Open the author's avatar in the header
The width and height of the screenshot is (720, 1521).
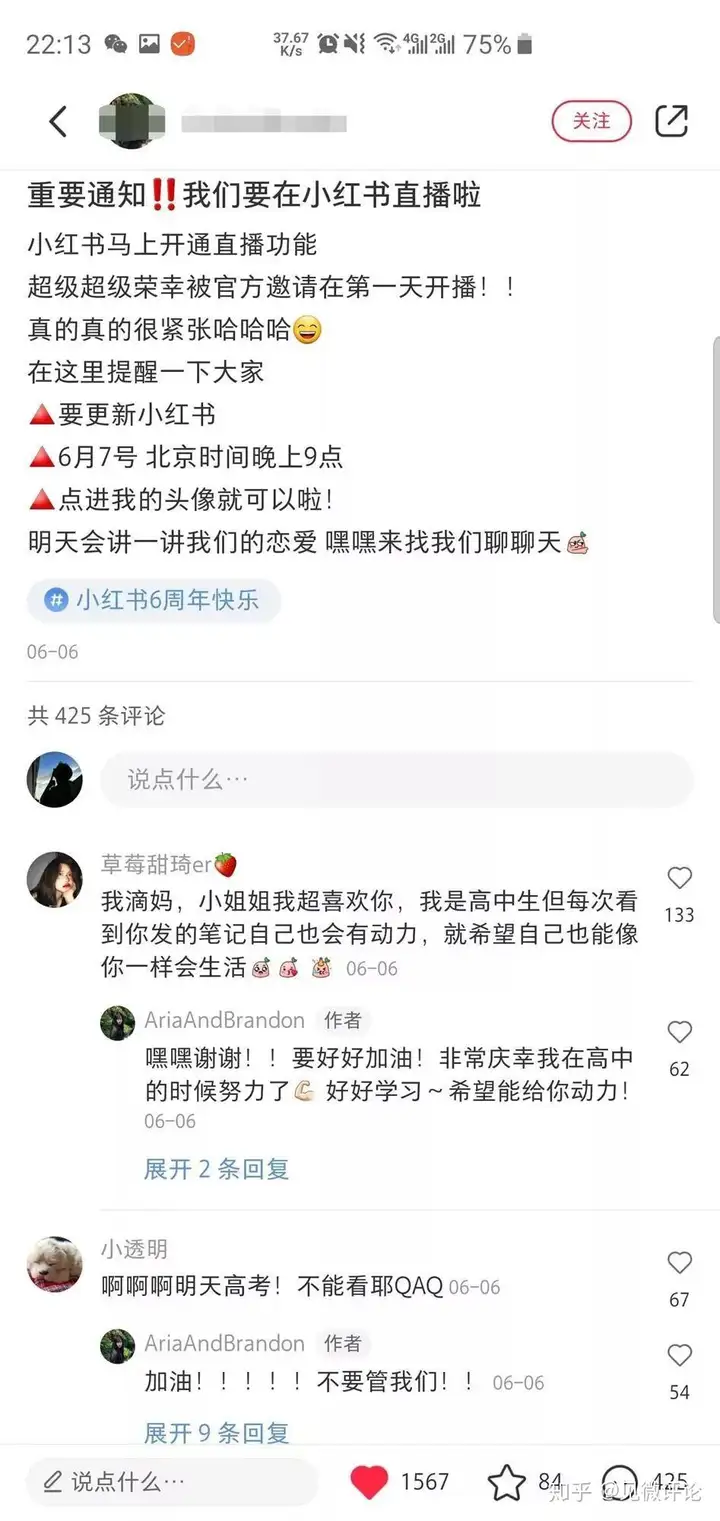pos(131,122)
